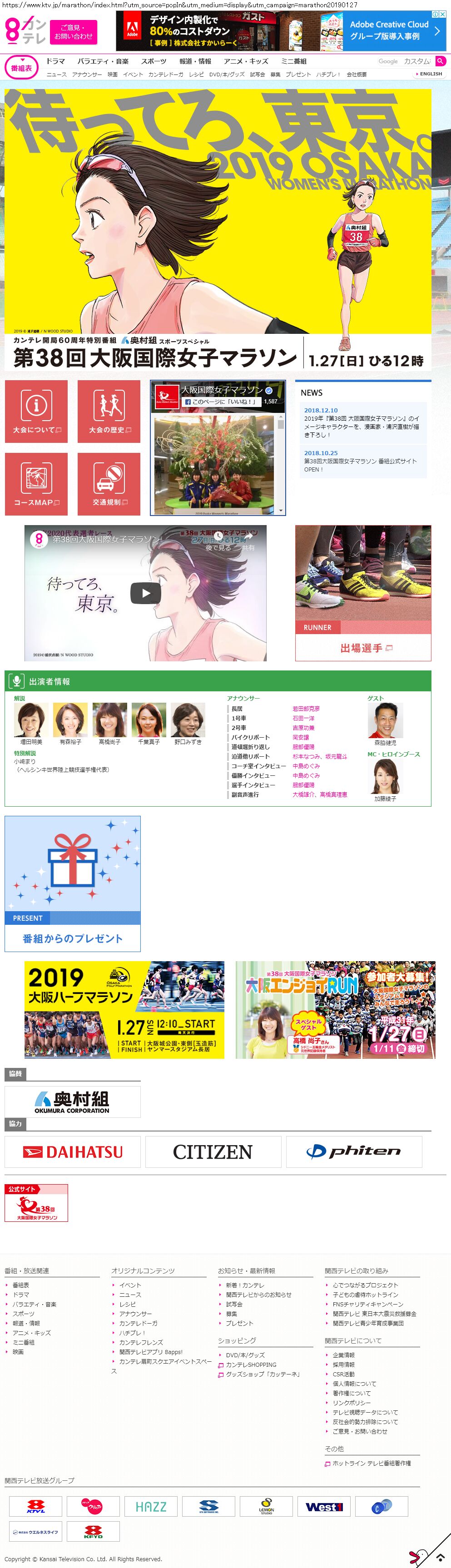Visit the DAIHATSU sponsor link

(x=72, y=1151)
